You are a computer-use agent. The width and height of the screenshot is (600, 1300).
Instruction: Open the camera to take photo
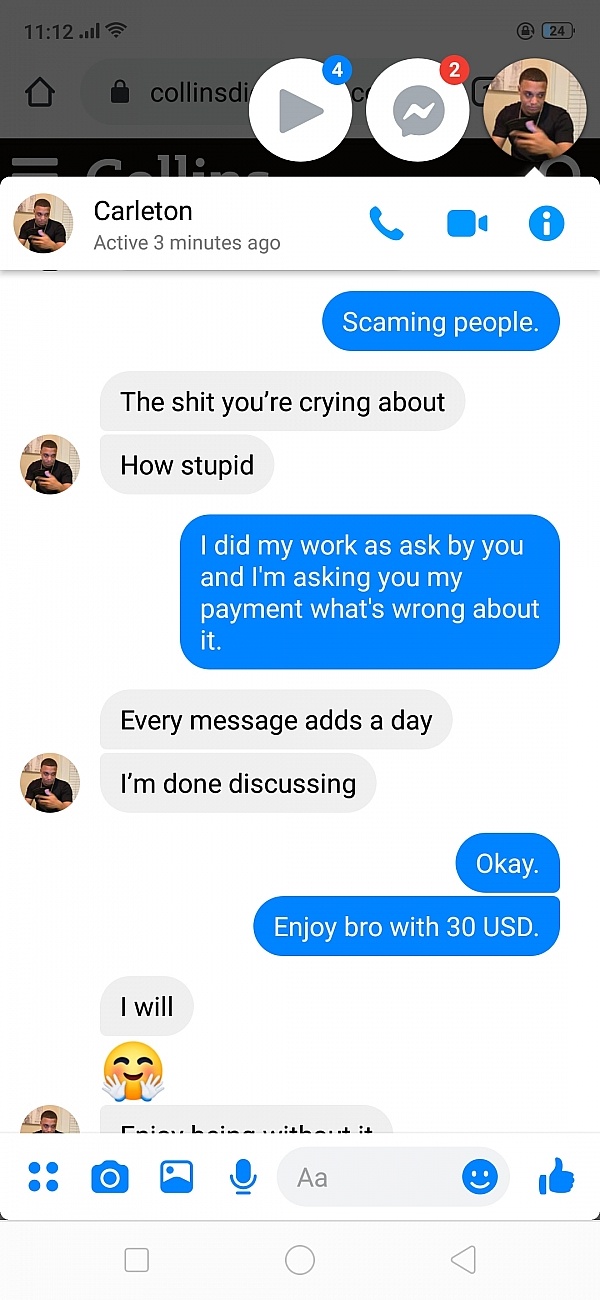coord(110,1178)
